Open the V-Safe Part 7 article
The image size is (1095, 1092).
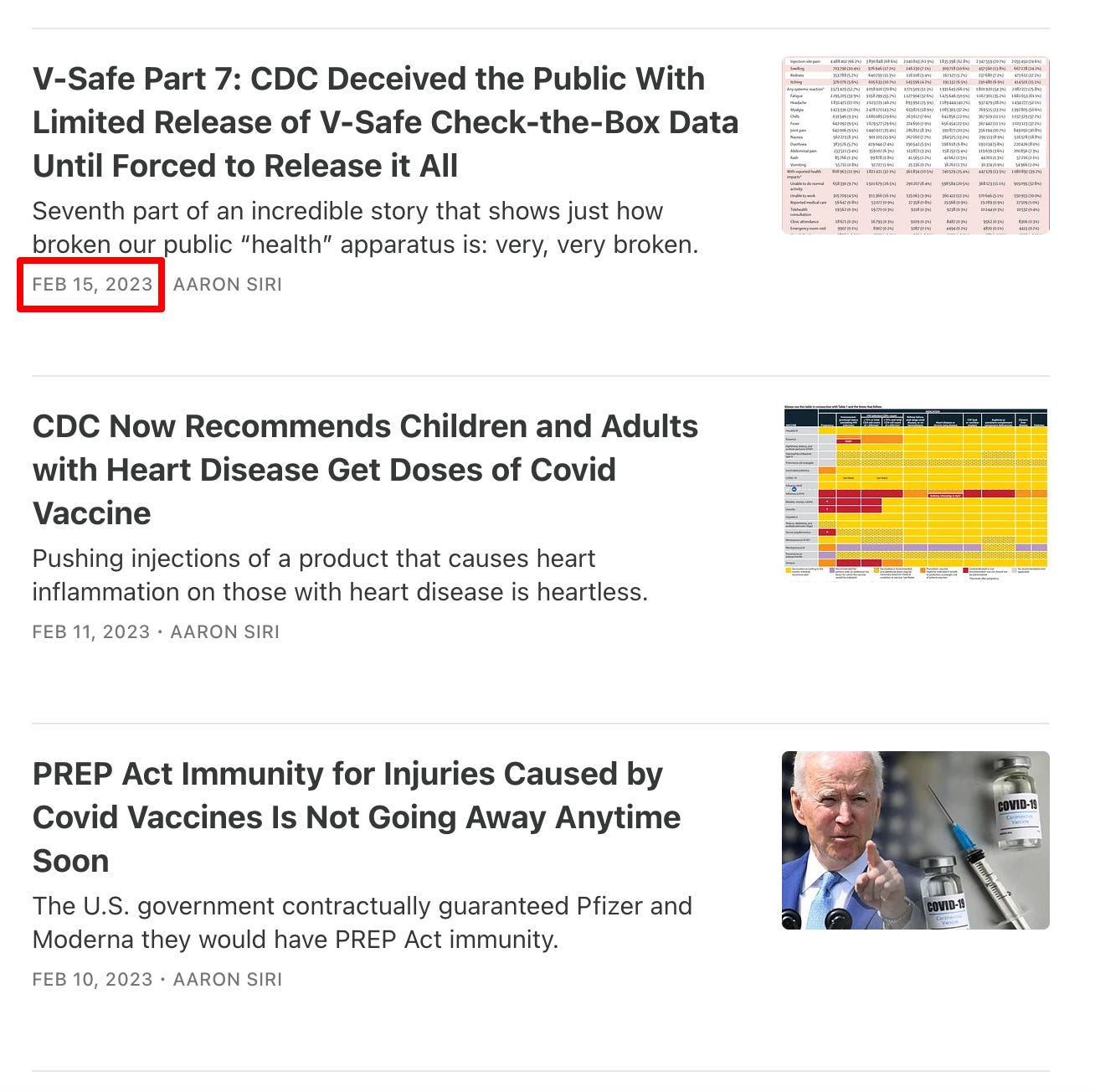385,122
